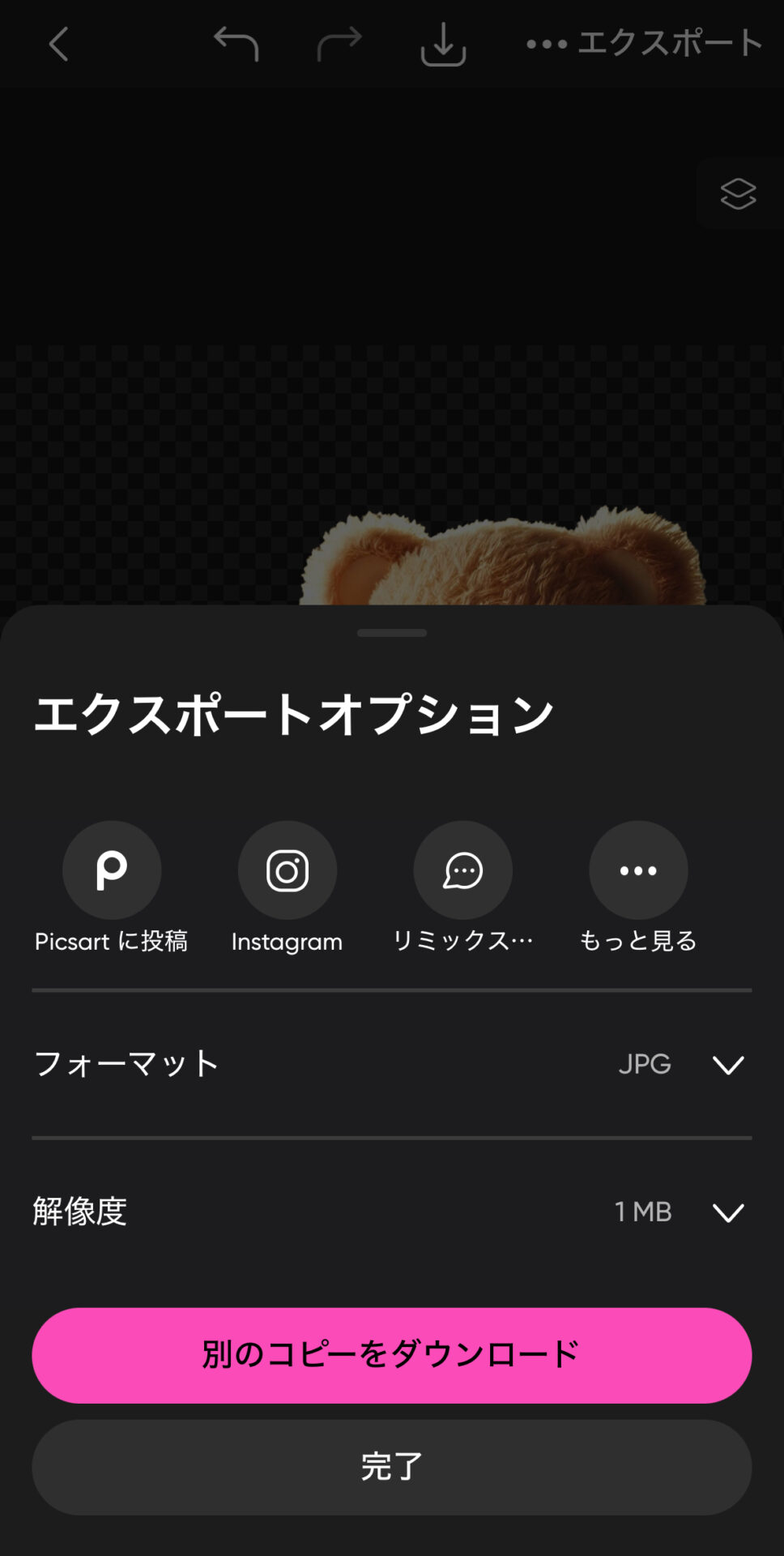This screenshot has width=784, height=1556.
Task: Tap もっと見る for more share options
Action: (x=638, y=869)
